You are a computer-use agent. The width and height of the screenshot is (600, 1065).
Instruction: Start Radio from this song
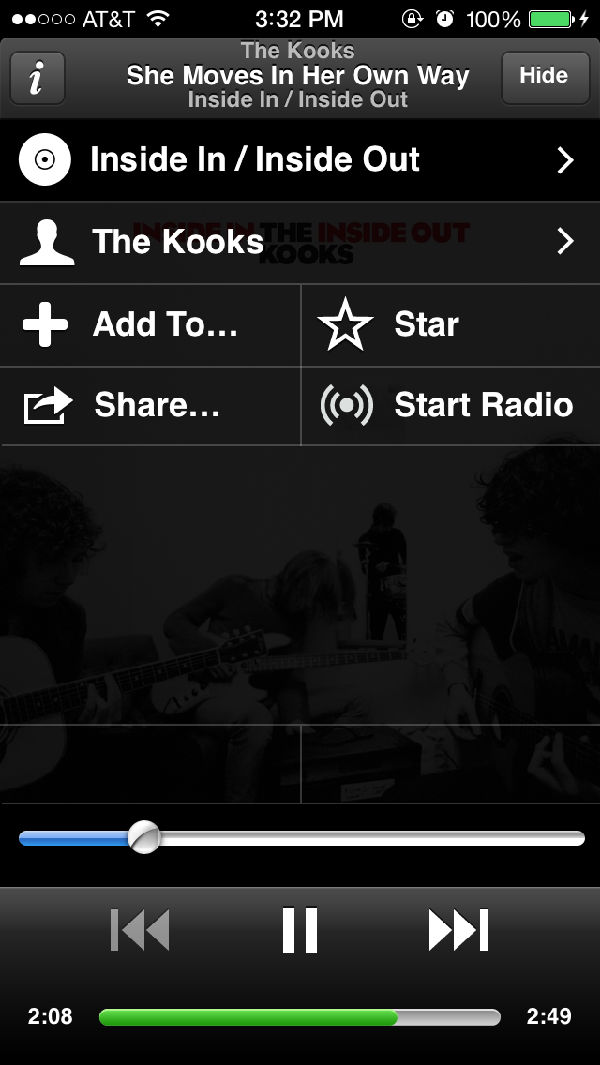450,405
